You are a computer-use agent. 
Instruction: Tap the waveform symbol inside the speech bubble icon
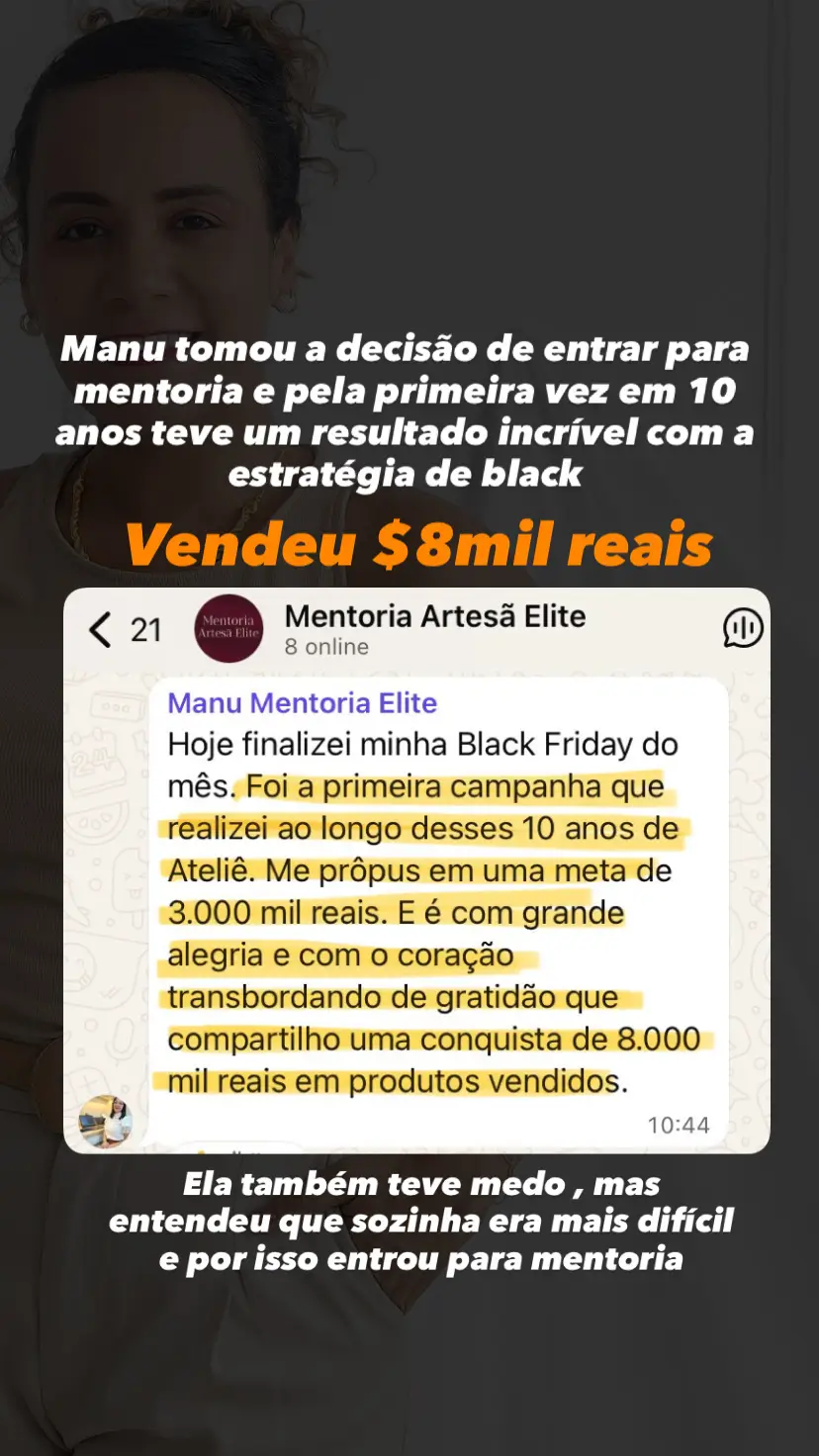[744, 628]
